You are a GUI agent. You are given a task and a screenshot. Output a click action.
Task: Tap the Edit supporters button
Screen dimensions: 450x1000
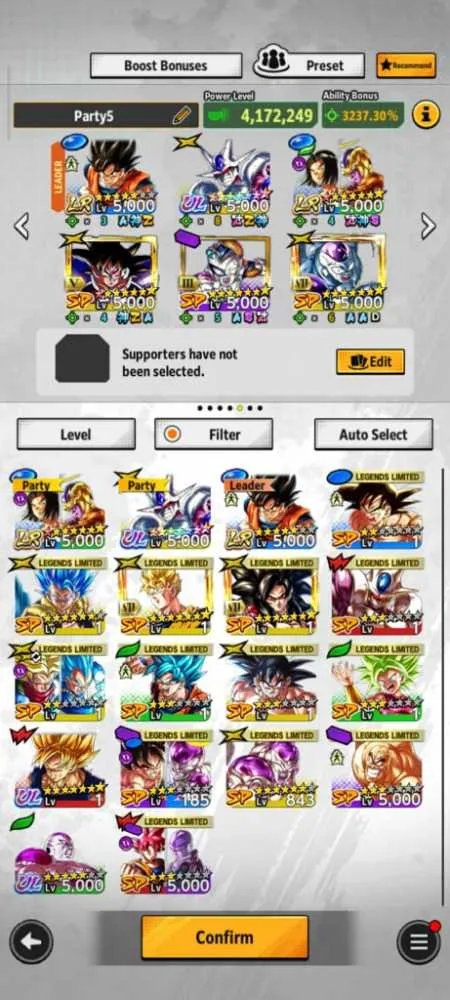[370, 362]
